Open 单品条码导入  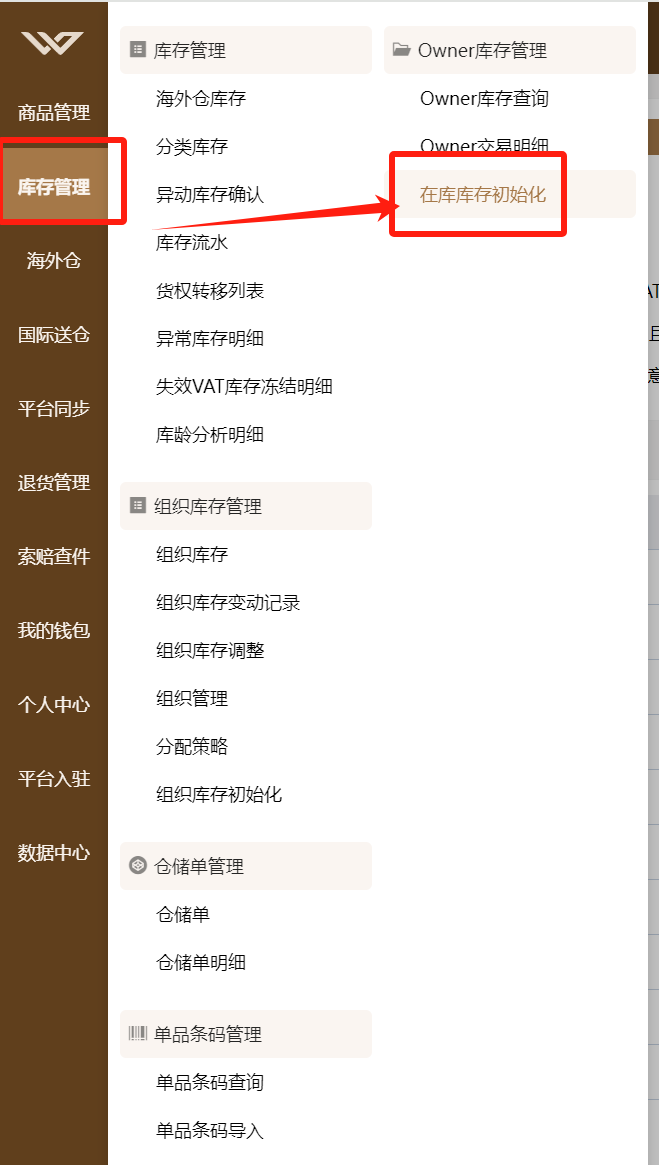[210, 1131]
